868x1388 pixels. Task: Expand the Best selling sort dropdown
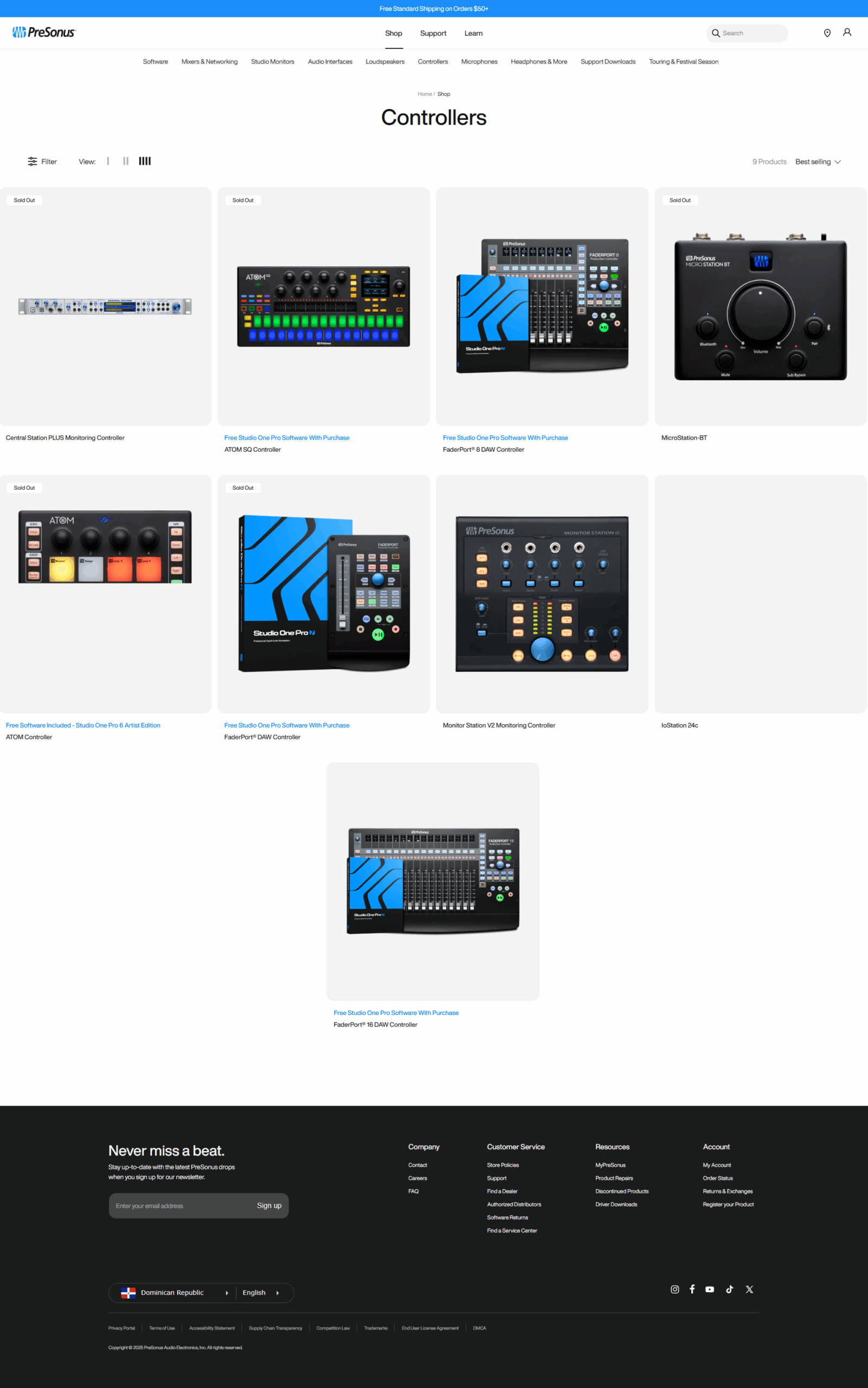coord(818,162)
